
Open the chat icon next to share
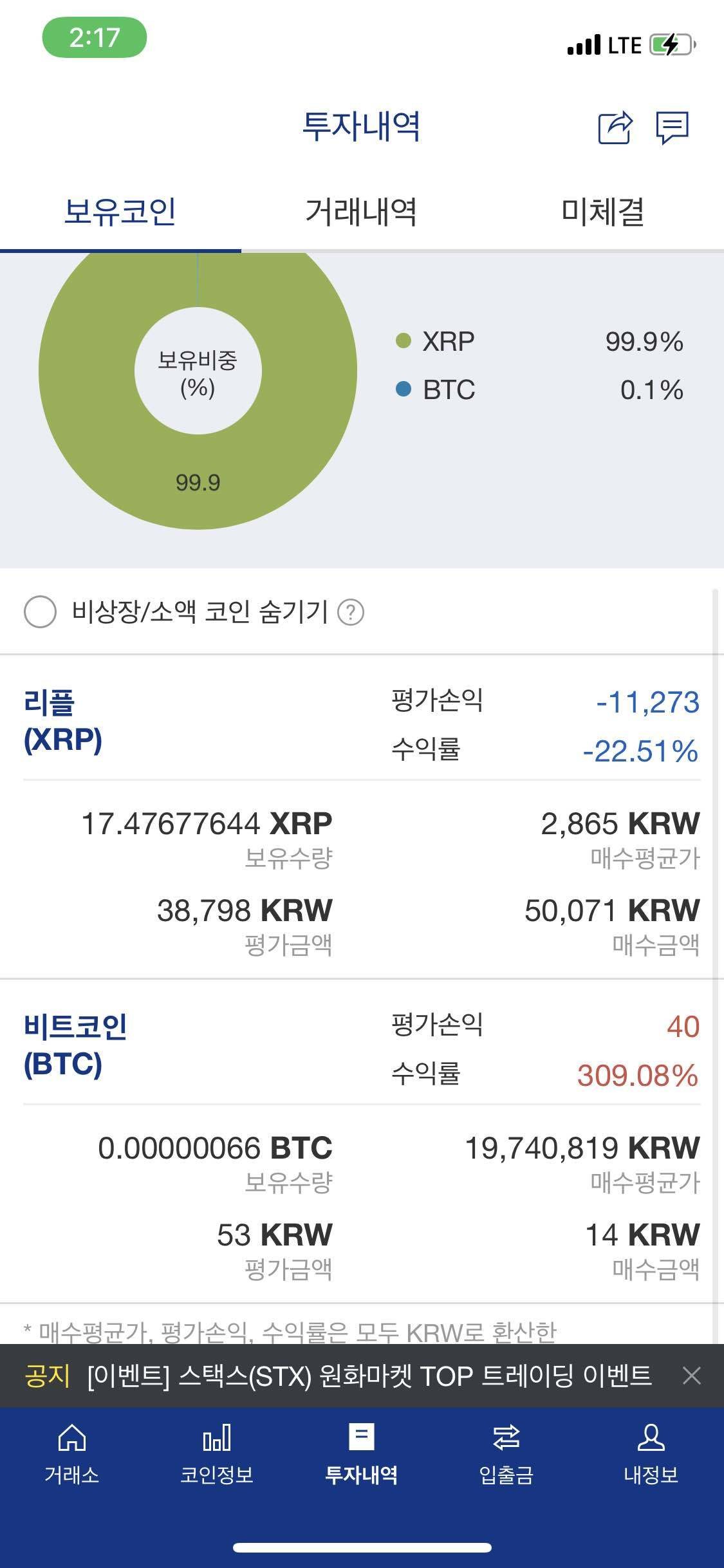pos(671,128)
